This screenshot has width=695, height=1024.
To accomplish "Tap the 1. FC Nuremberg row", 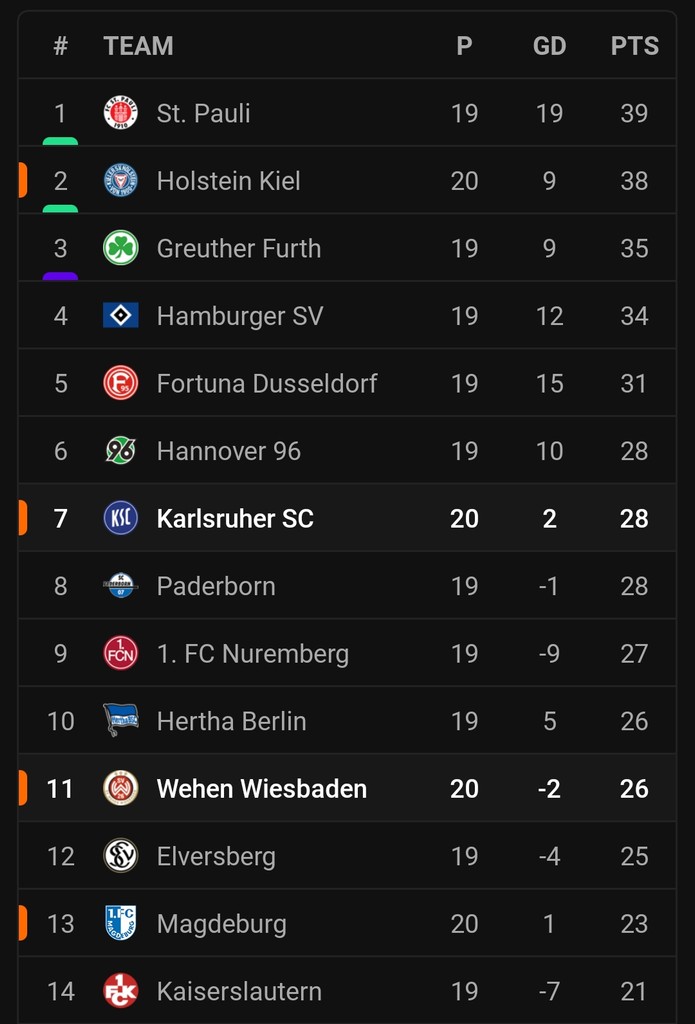I will coord(252,654).
